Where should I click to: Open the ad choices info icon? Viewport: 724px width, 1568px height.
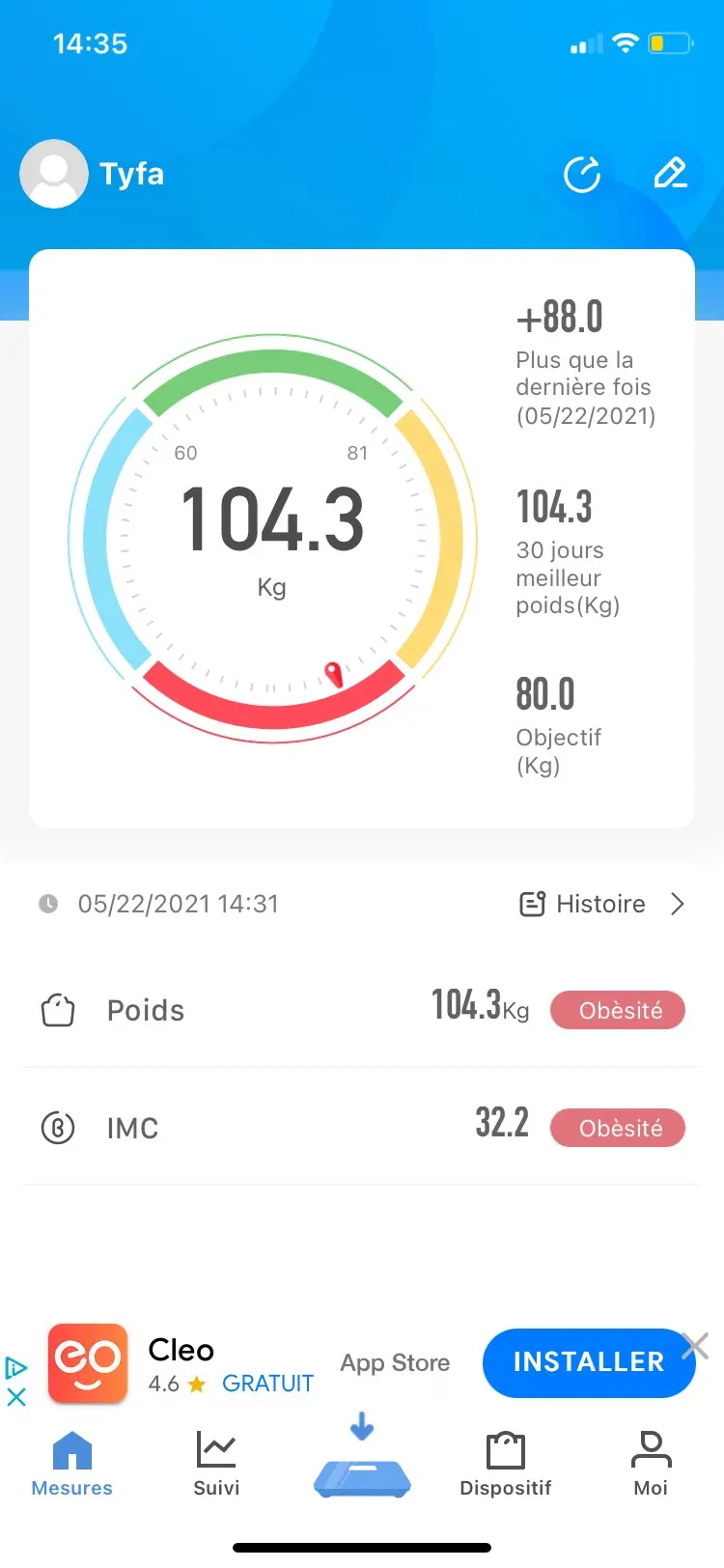[16, 1367]
